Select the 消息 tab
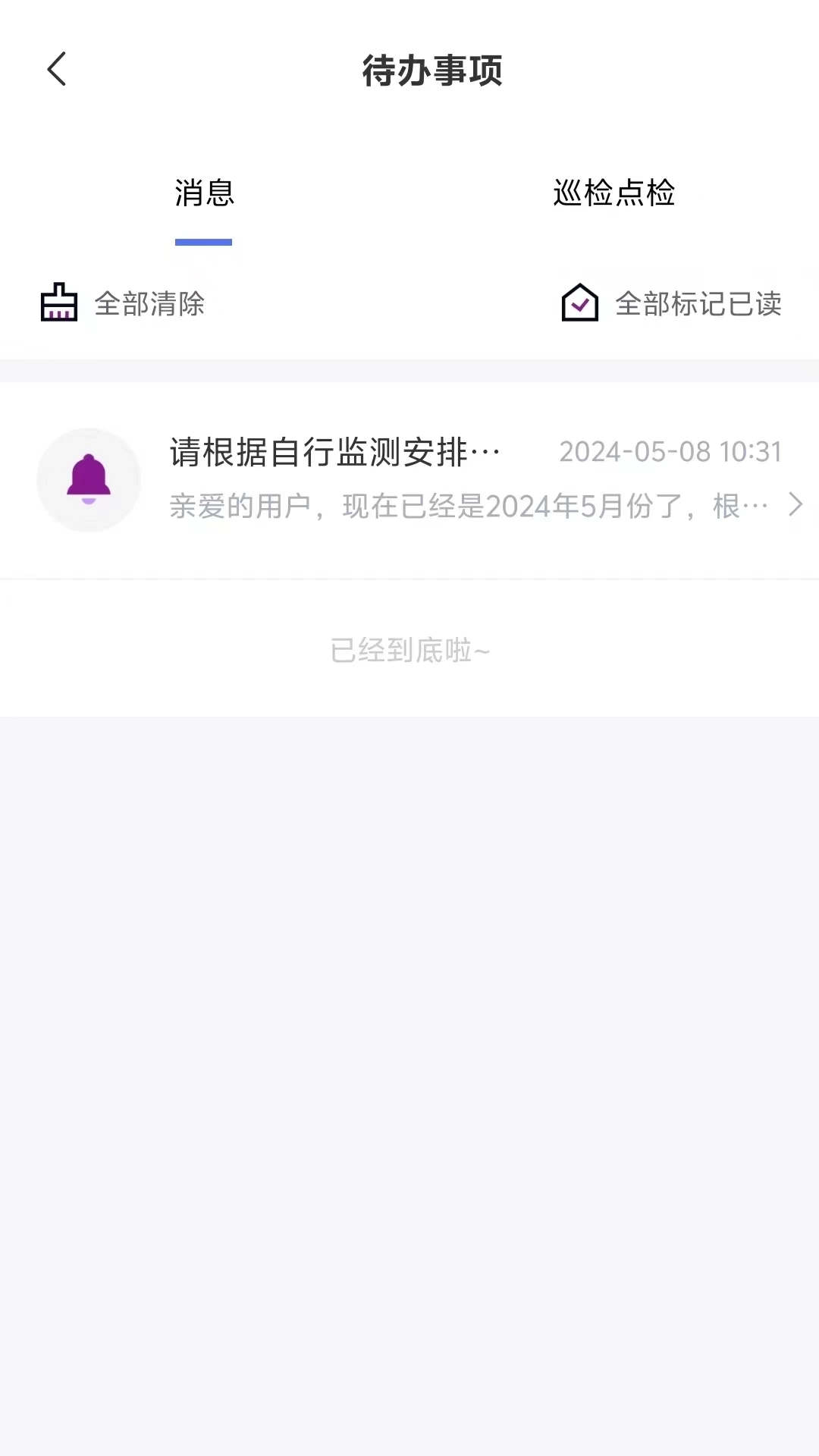Screen dimensions: 819x1456 [202, 194]
